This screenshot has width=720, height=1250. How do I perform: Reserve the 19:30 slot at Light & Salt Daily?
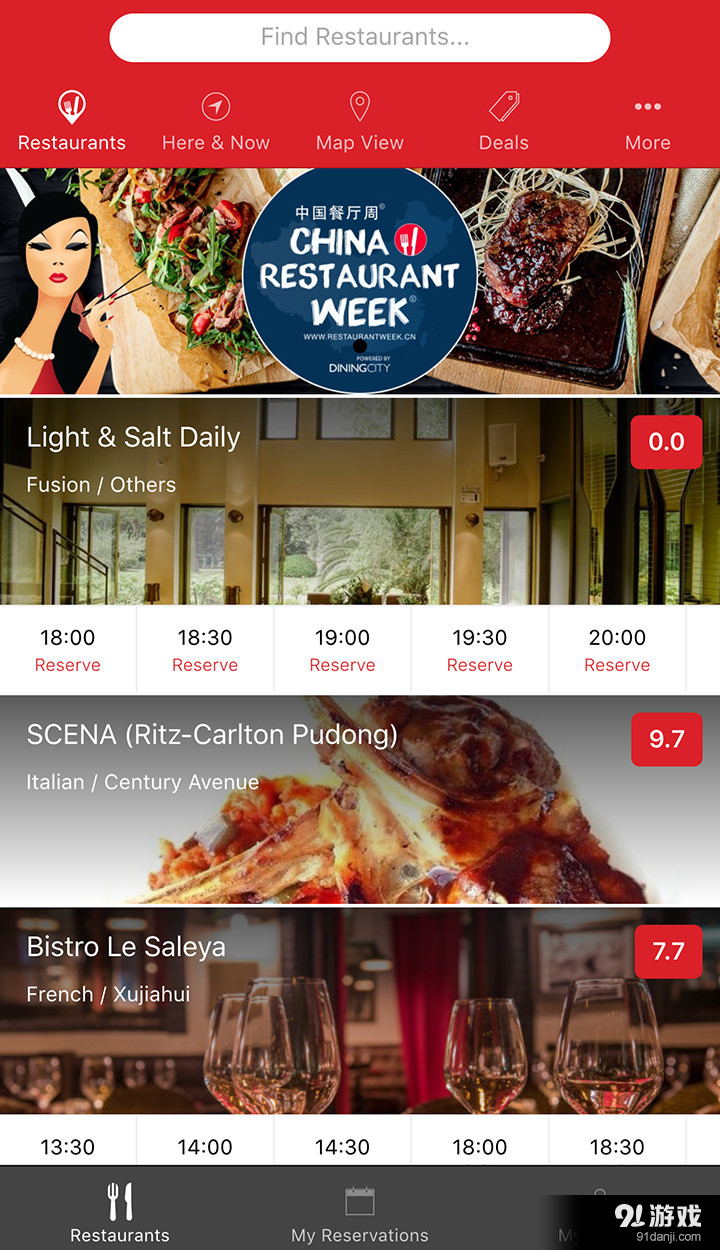(479, 649)
